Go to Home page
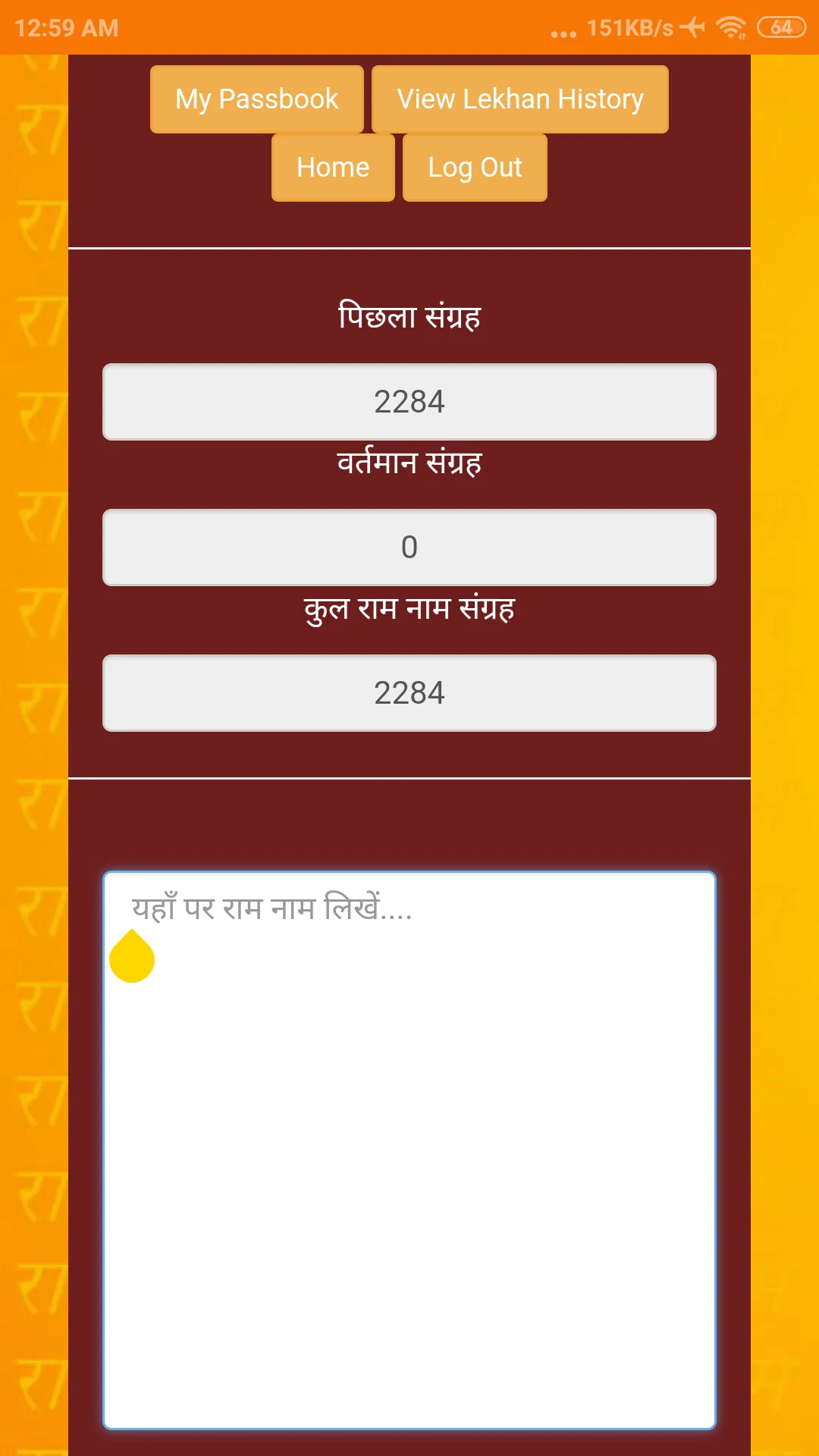 click(333, 168)
